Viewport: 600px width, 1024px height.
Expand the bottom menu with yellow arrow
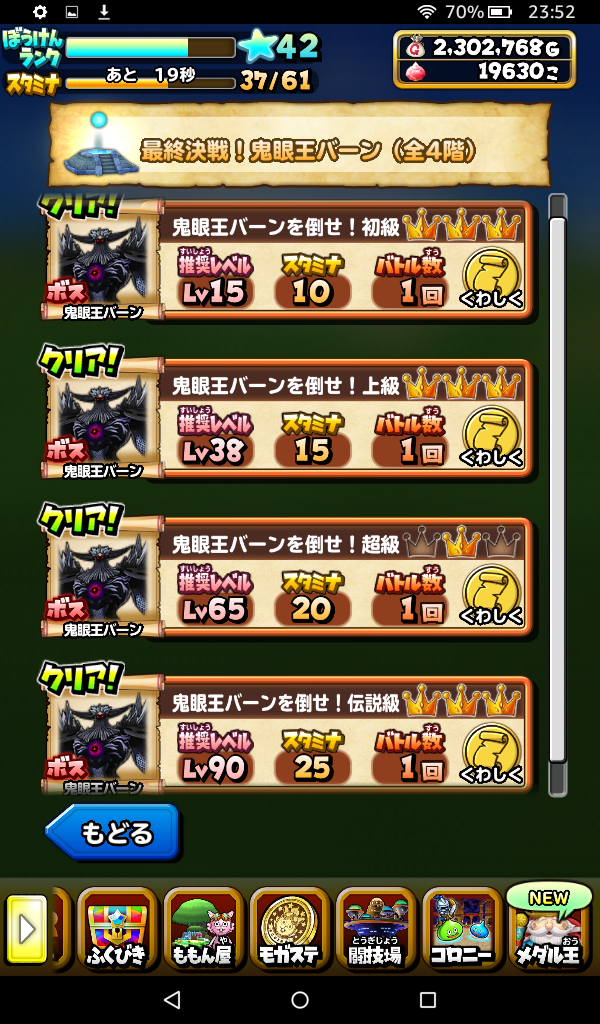click(26, 930)
